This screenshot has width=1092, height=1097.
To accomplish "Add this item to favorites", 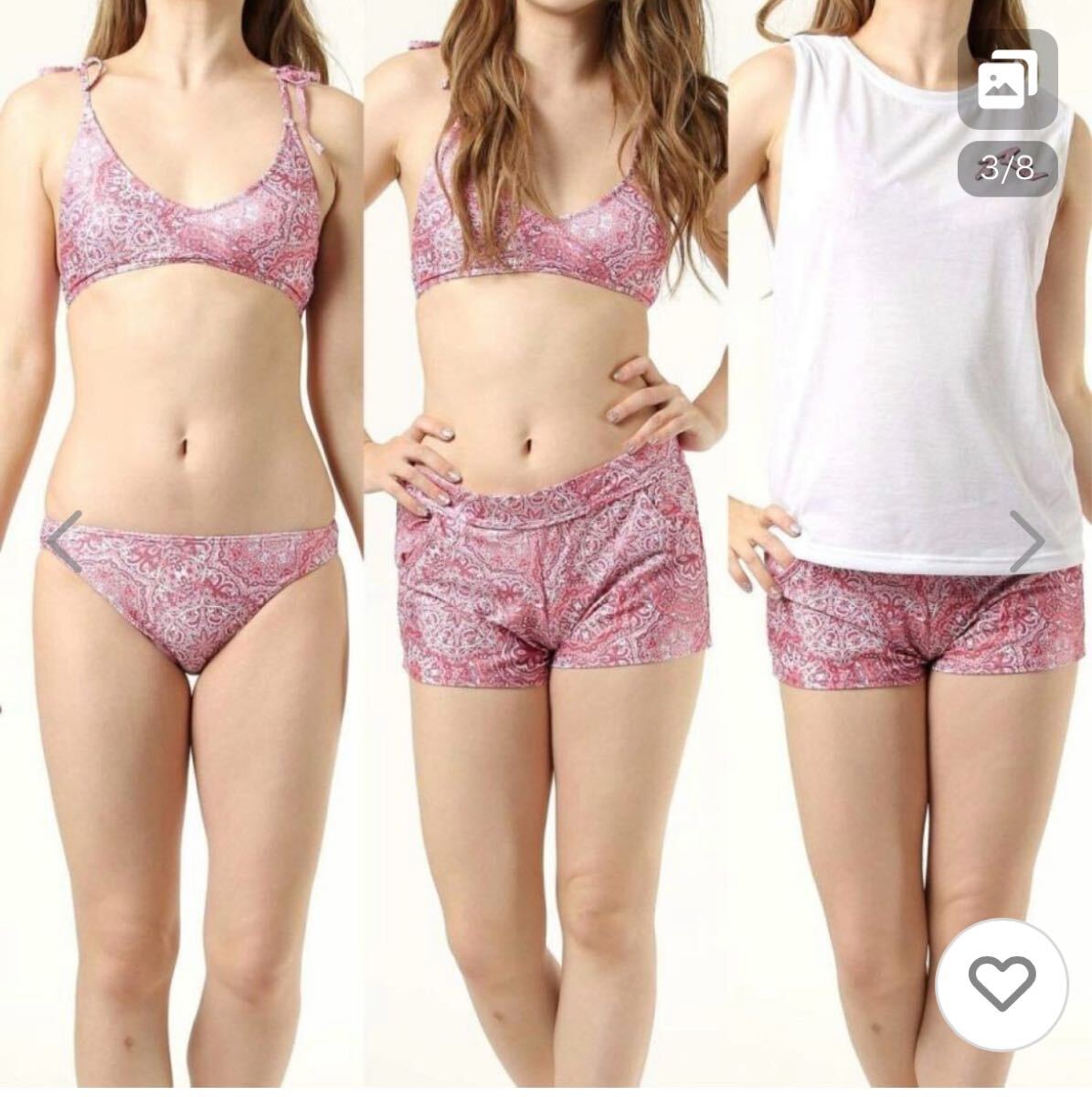I will [x=1002, y=984].
